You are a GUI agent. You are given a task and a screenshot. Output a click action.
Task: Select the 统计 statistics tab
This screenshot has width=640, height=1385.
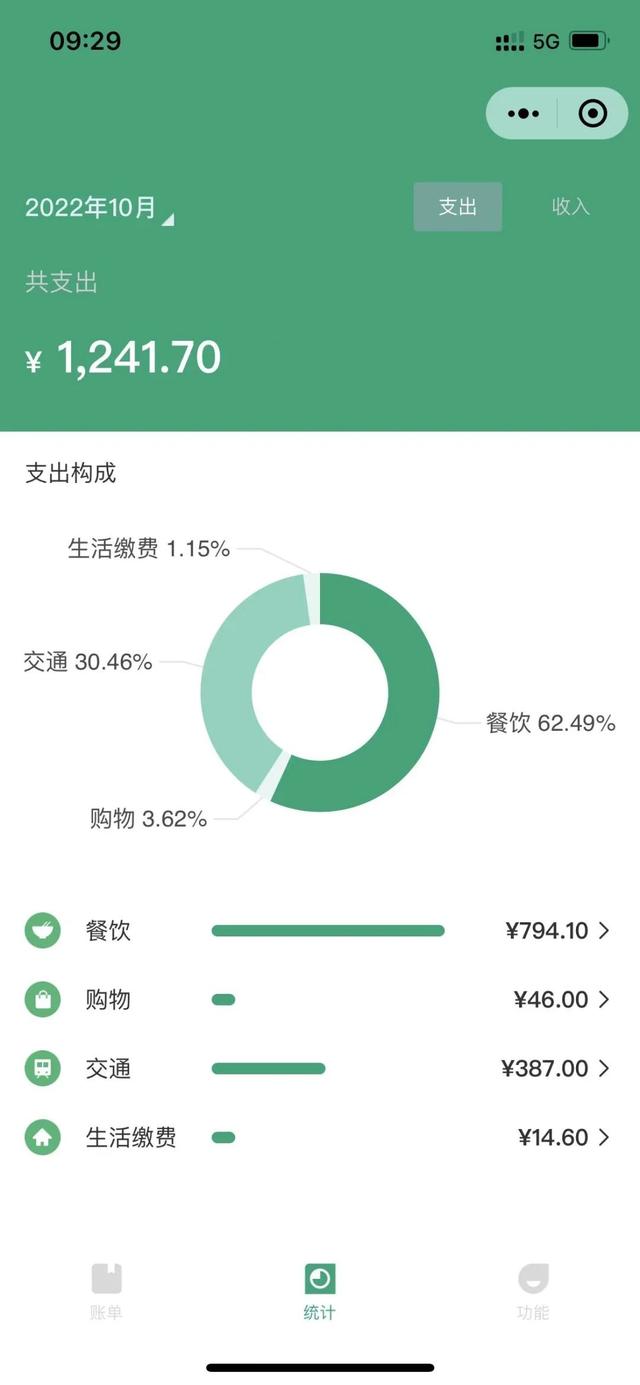[319, 1290]
